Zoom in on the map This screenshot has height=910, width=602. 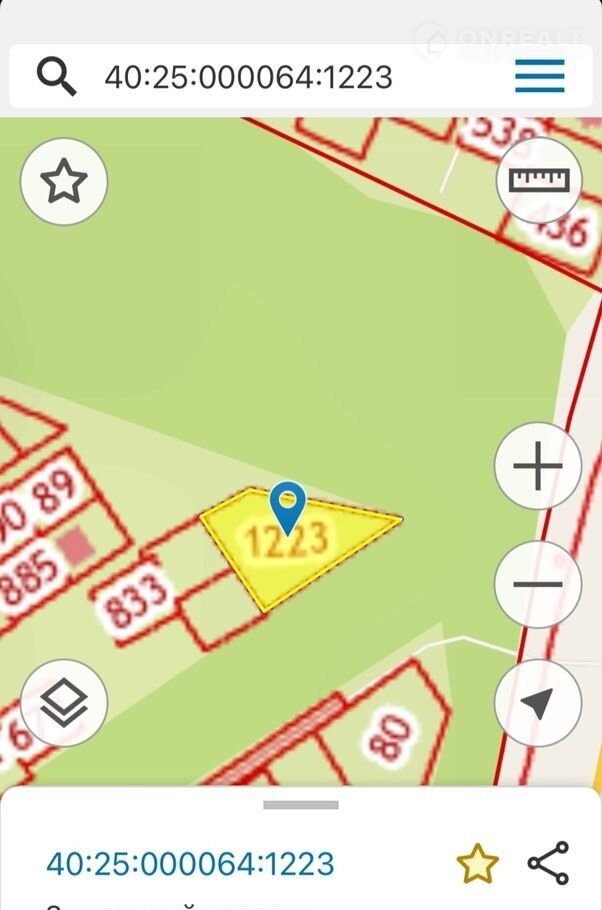tap(538, 467)
